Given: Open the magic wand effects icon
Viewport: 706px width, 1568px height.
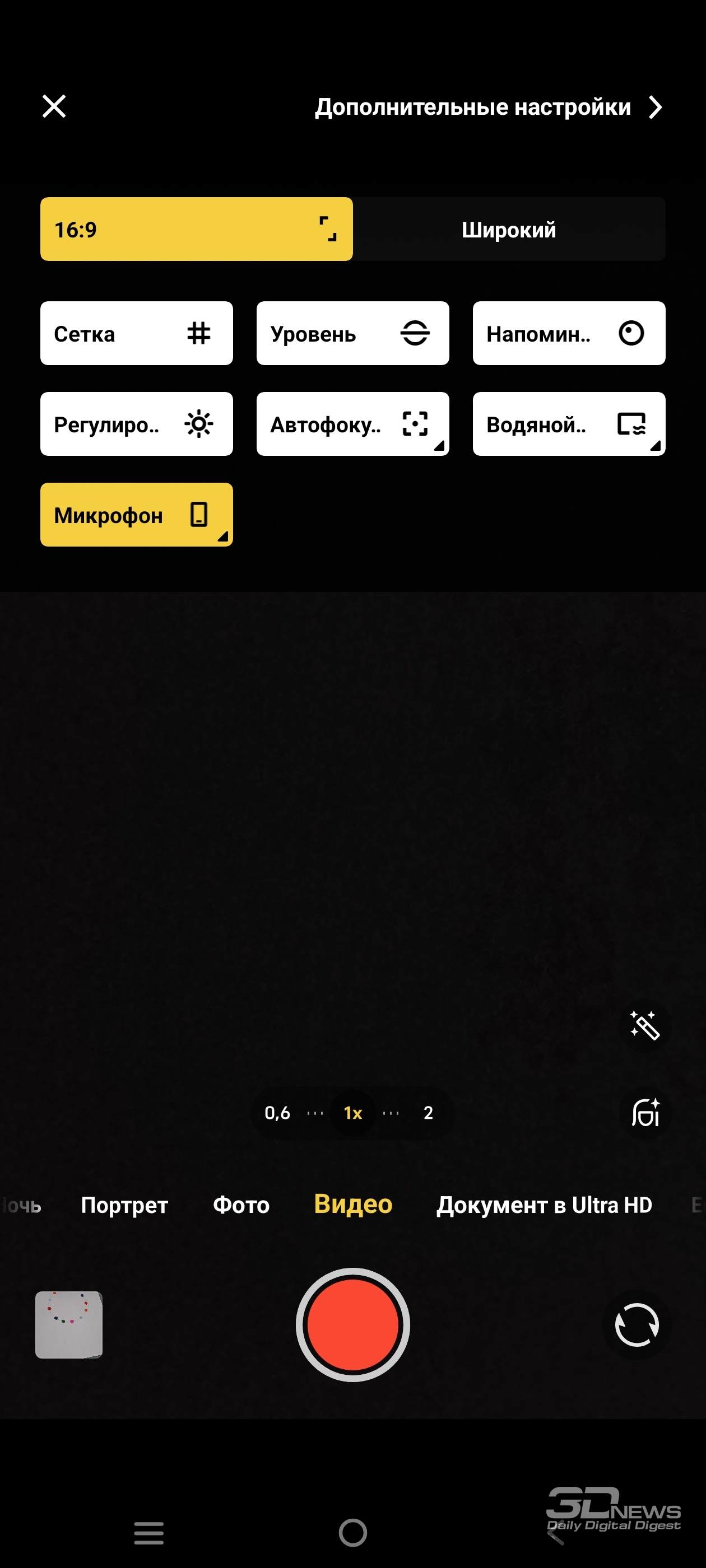Looking at the screenshot, I should click(644, 1026).
